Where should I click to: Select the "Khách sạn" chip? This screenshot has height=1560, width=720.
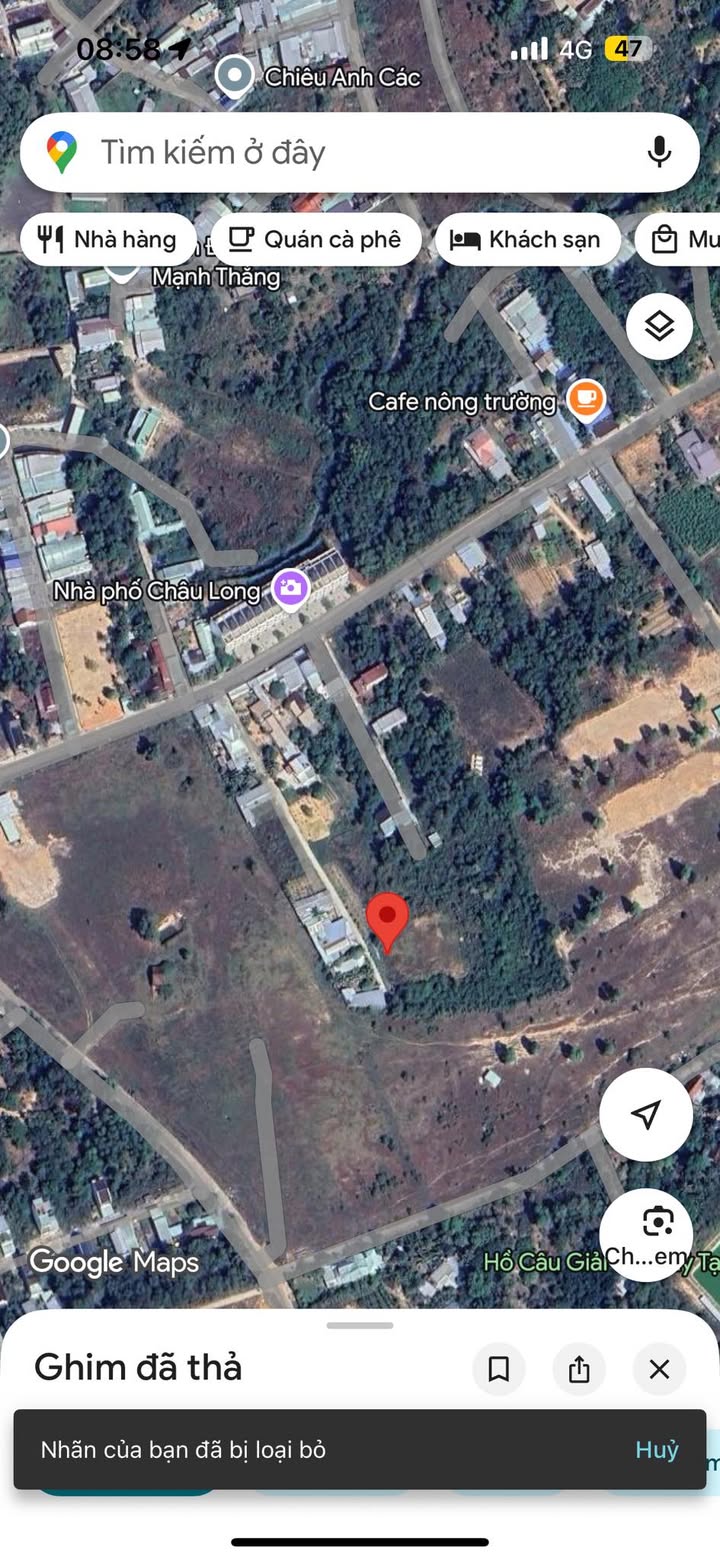click(527, 240)
